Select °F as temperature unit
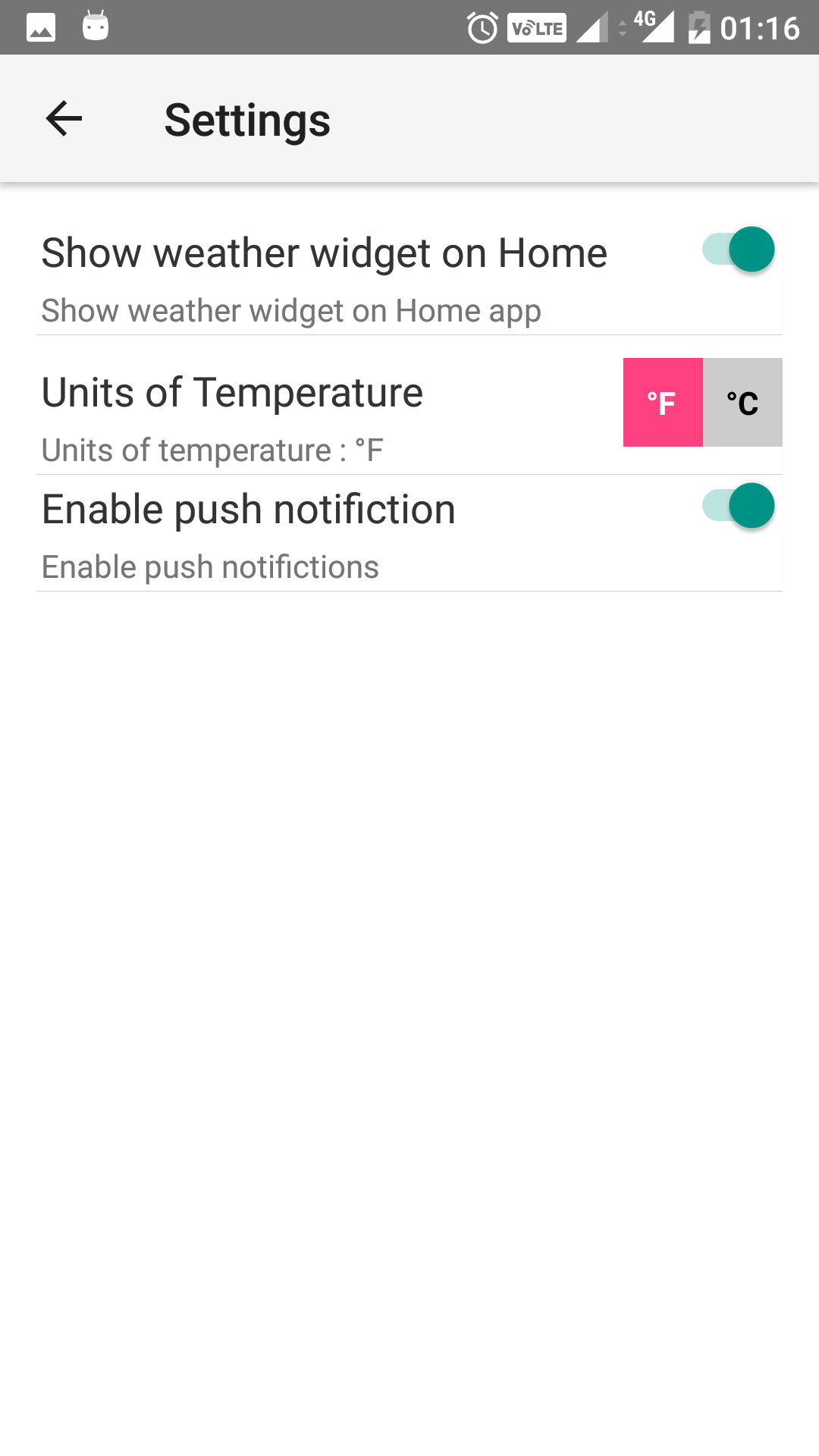The height and width of the screenshot is (1456, 819). (x=663, y=403)
